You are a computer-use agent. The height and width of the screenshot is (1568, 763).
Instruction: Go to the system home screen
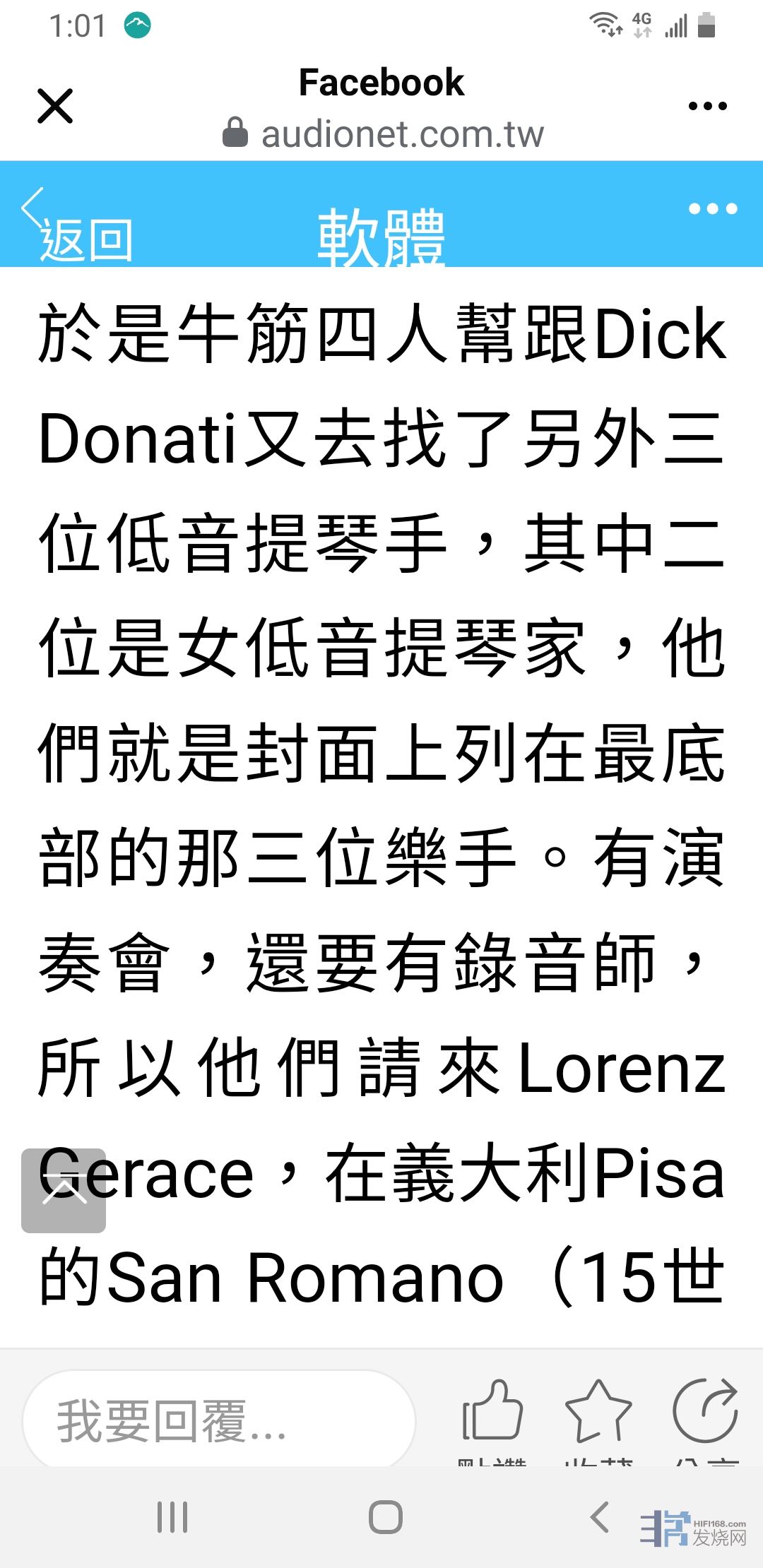tap(386, 1517)
